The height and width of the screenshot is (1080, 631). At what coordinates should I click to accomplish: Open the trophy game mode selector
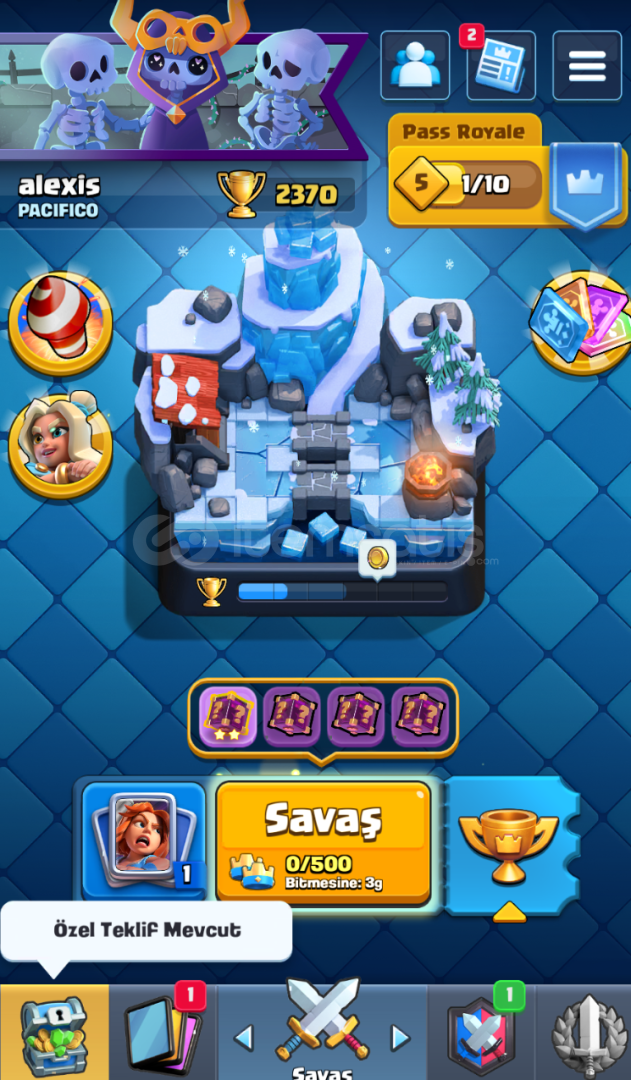pyautogui.click(x=508, y=846)
